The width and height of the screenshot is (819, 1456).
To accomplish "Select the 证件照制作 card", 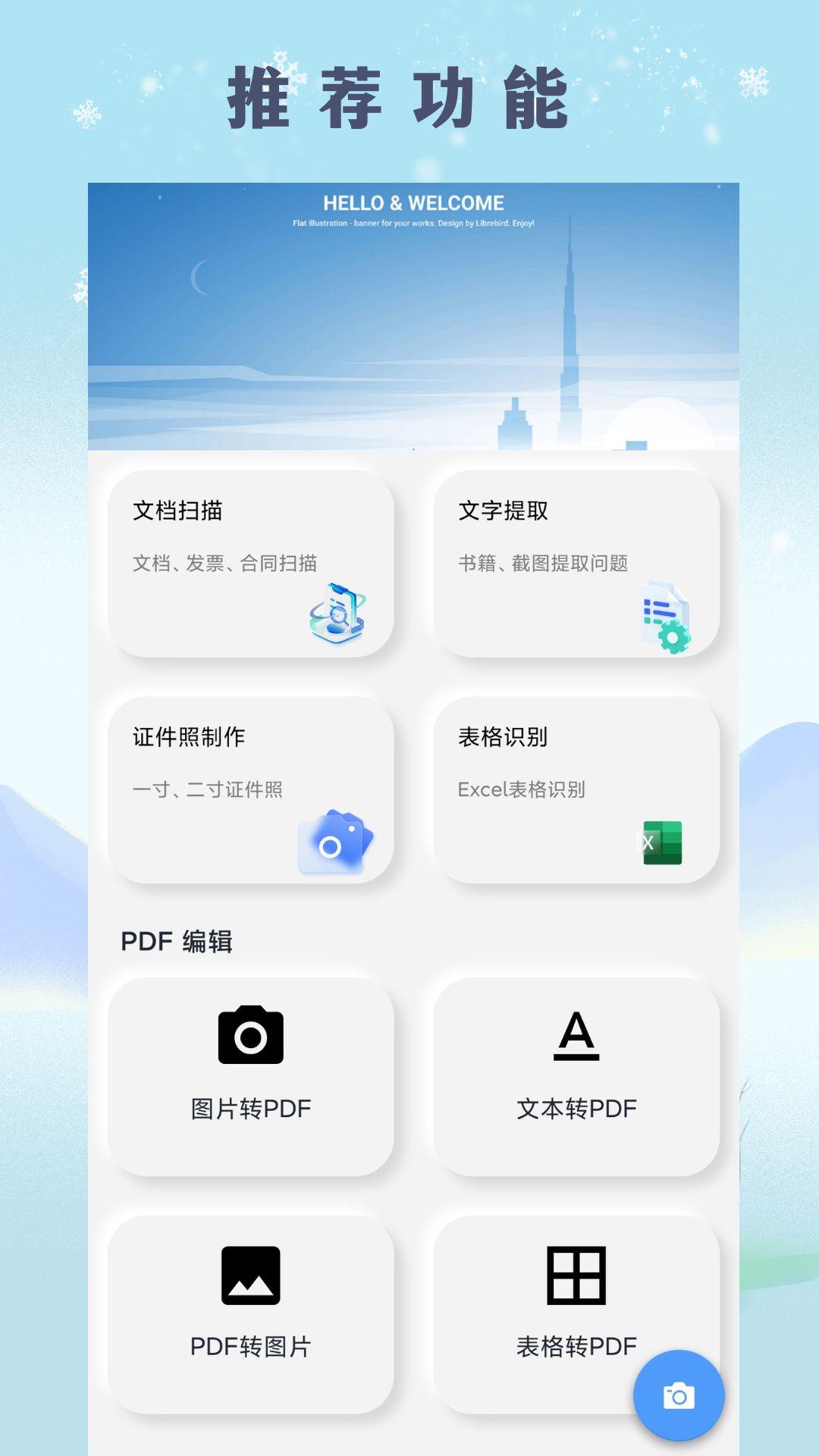I will [x=253, y=789].
